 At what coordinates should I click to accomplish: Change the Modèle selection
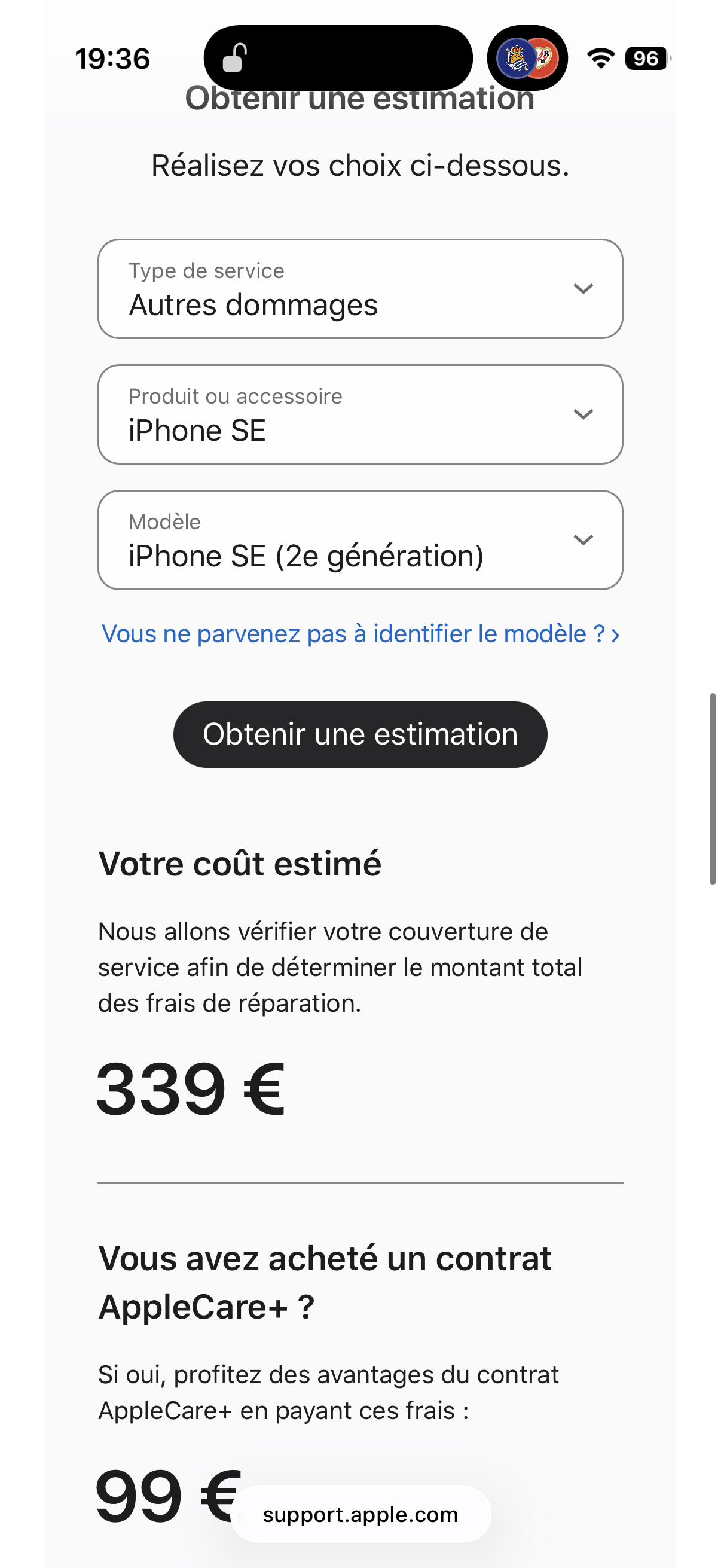[x=359, y=540]
